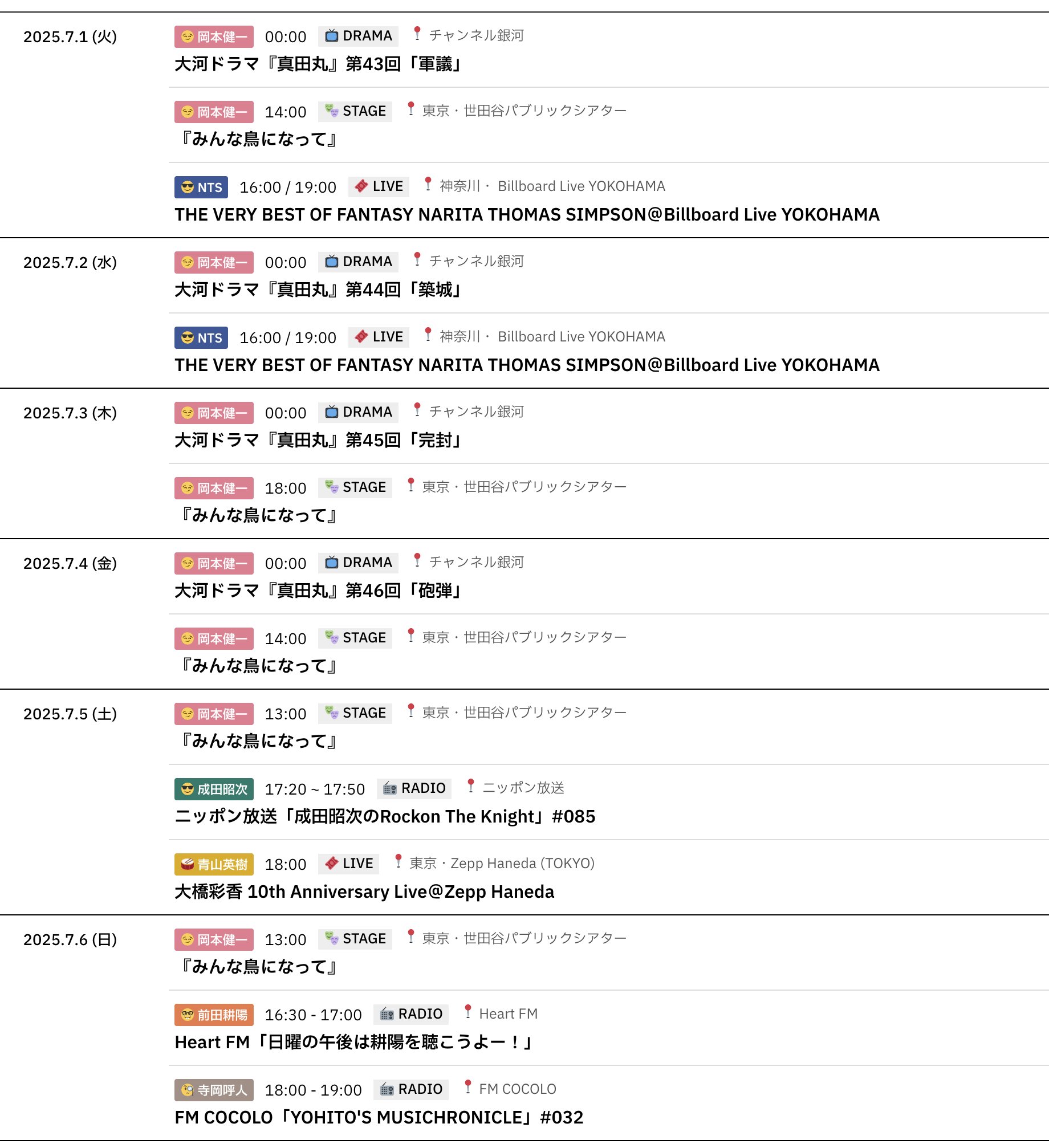
Task: Open Heart FM「日曜の午後は耕陽を聴こうよー！」 entry
Action: pyautogui.click(x=353, y=1042)
